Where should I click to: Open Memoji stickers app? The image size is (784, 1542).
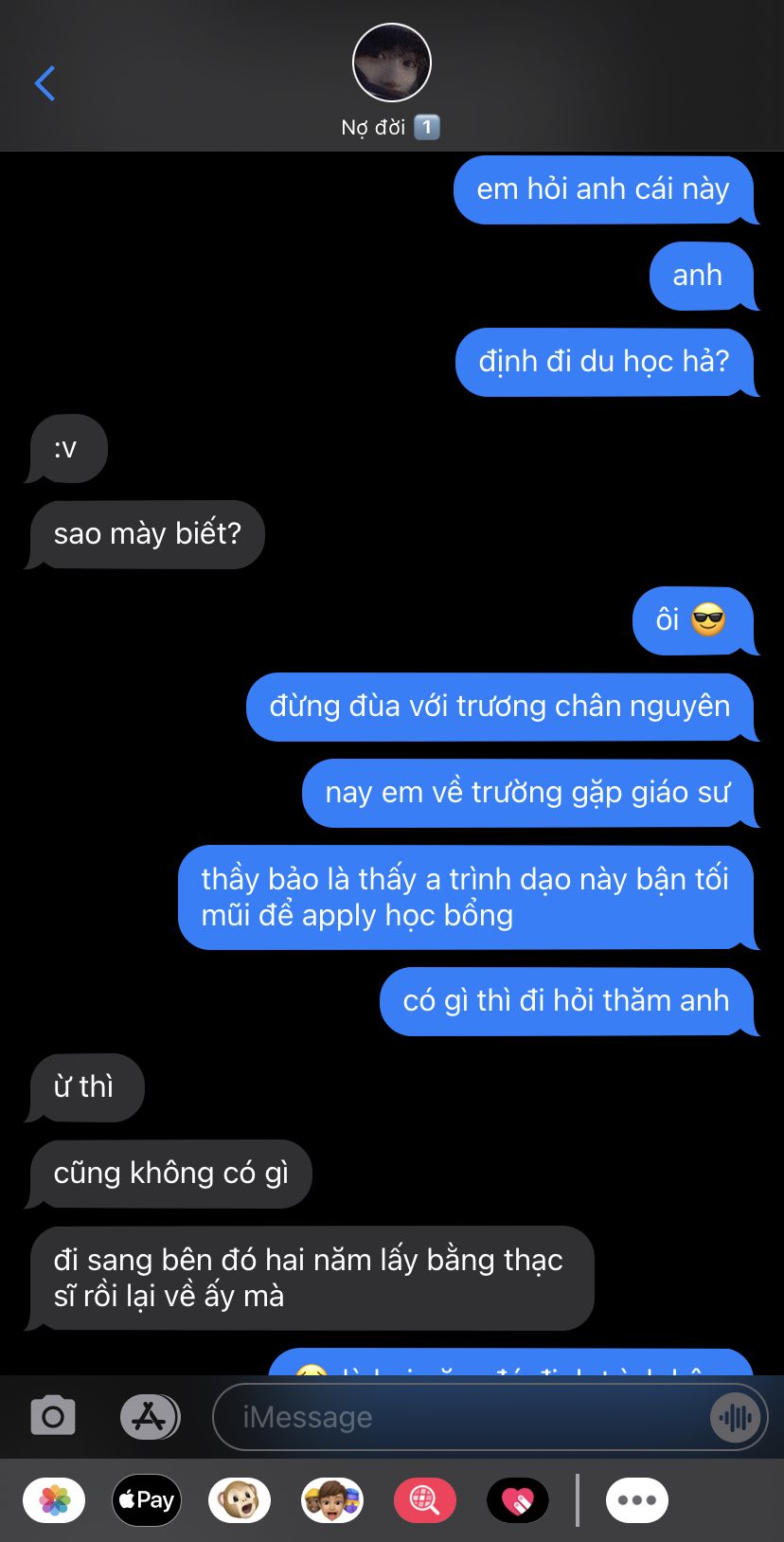332,1500
